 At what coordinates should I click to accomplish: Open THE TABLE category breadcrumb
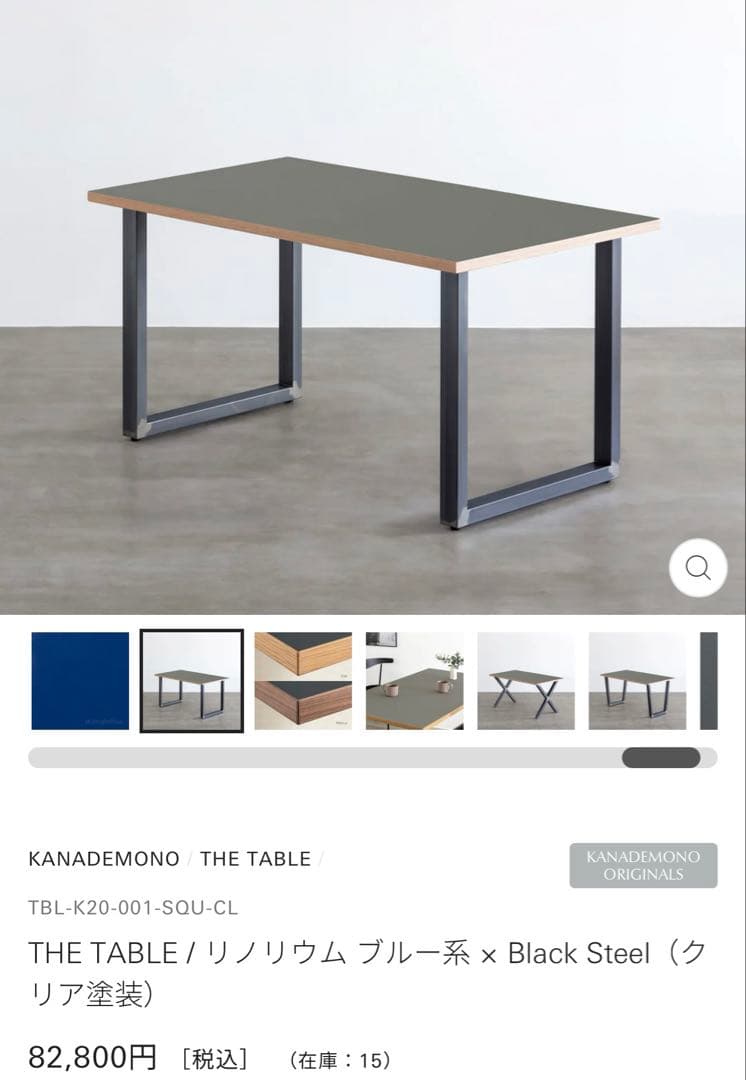(253, 859)
